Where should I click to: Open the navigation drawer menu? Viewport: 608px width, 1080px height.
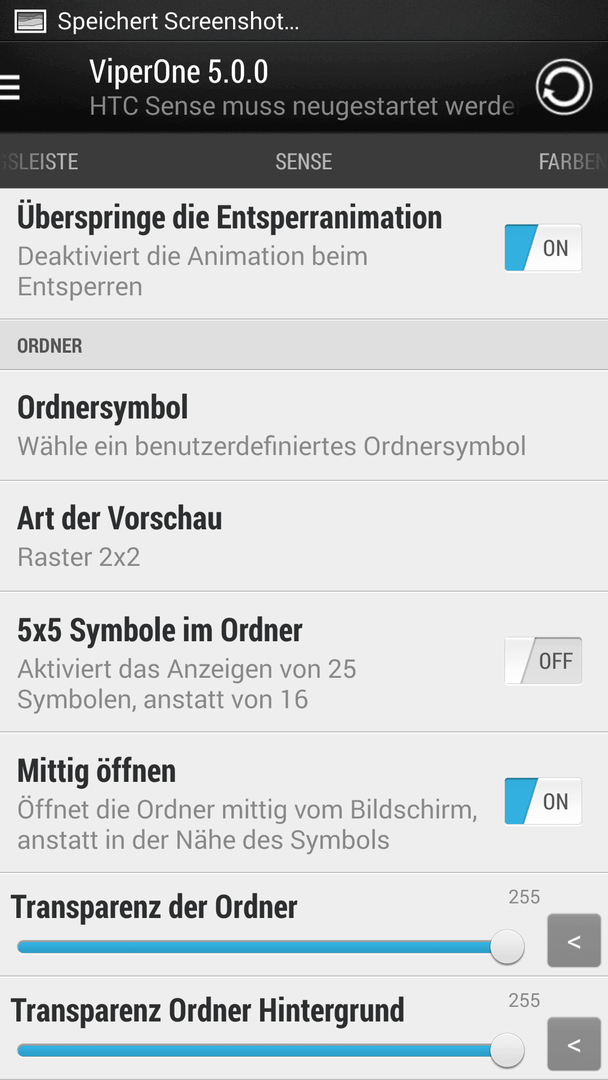10,87
